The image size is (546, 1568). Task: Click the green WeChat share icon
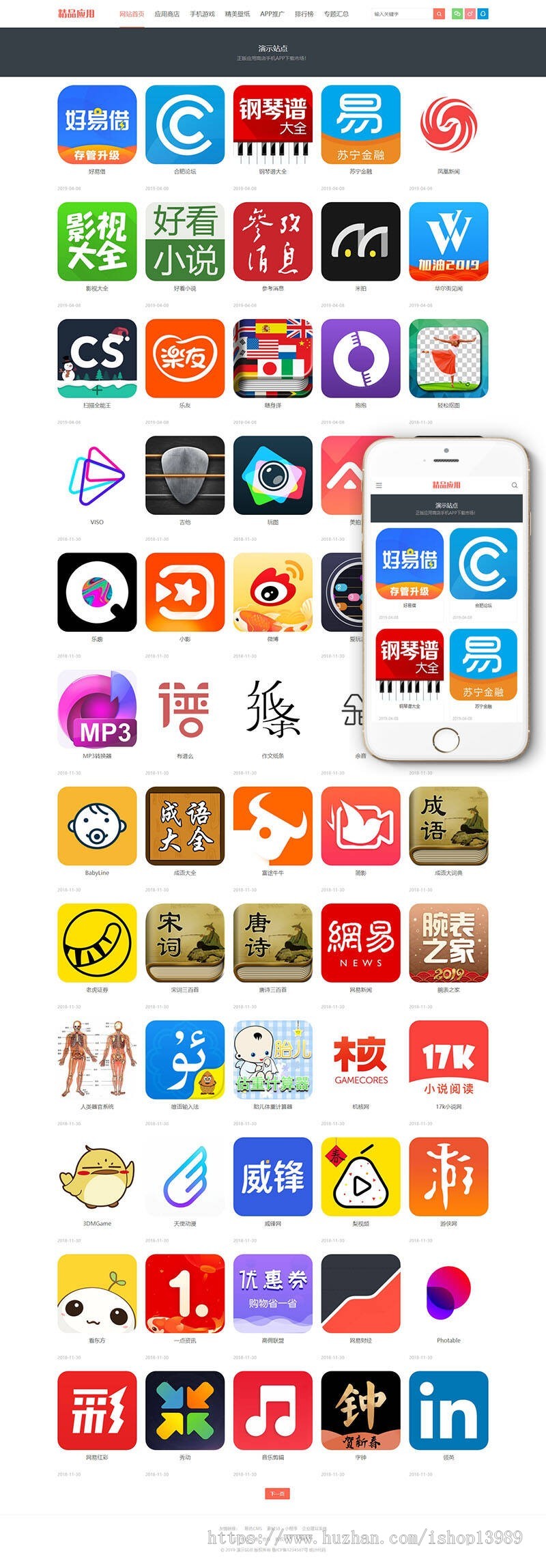click(x=457, y=13)
